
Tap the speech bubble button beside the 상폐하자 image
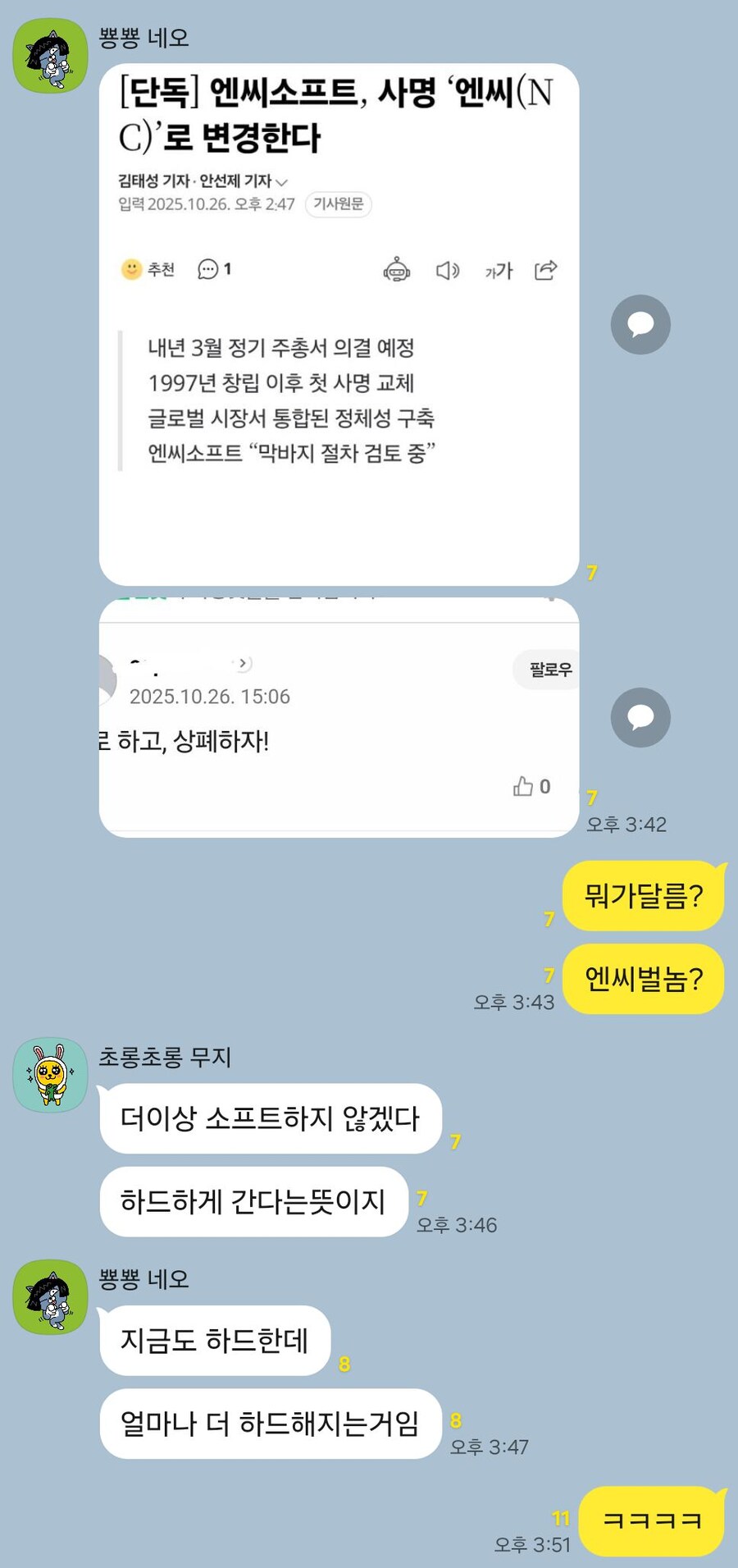point(640,717)
